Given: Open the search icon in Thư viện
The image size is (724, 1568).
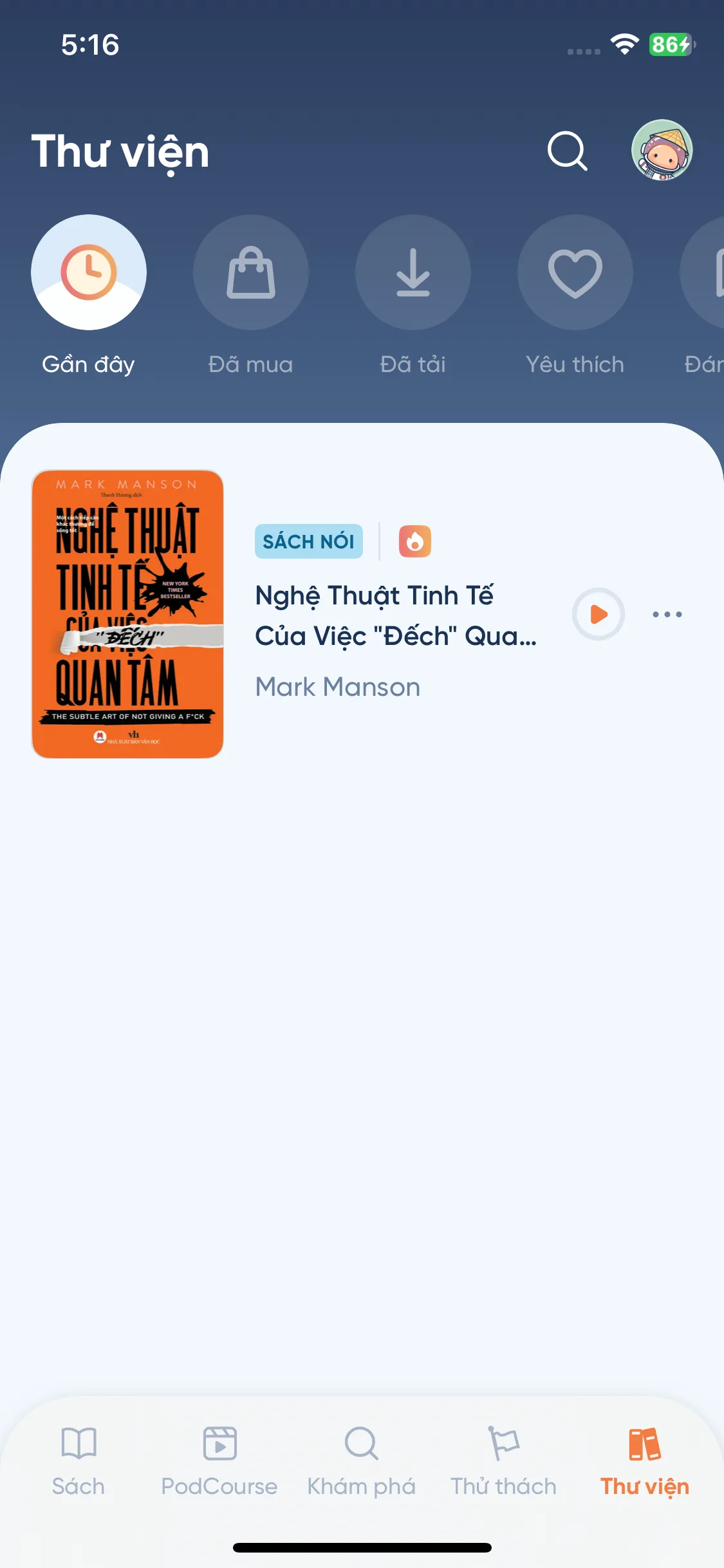Looking at the screenshot, I should tap(567, 151).
